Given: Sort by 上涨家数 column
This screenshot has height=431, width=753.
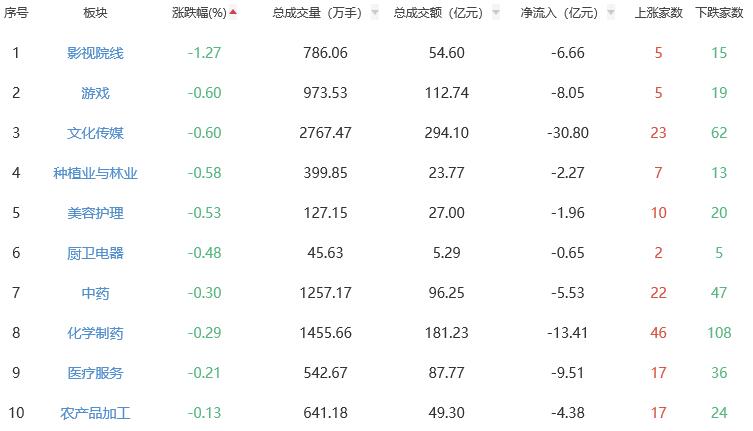Looking at the screenshot, I should pos(659,13).
